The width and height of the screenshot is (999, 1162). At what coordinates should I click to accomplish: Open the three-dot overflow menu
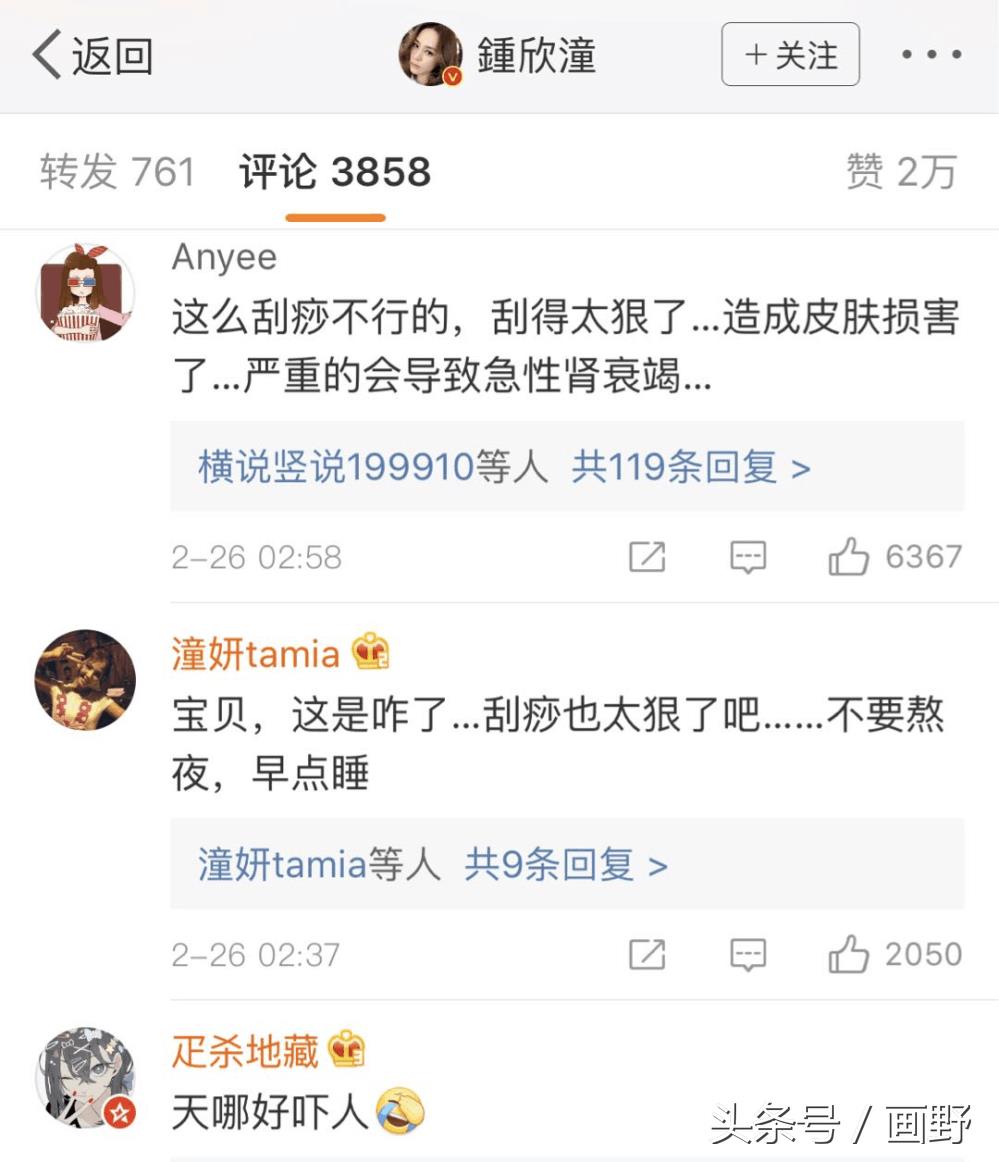tap(931, 55)
